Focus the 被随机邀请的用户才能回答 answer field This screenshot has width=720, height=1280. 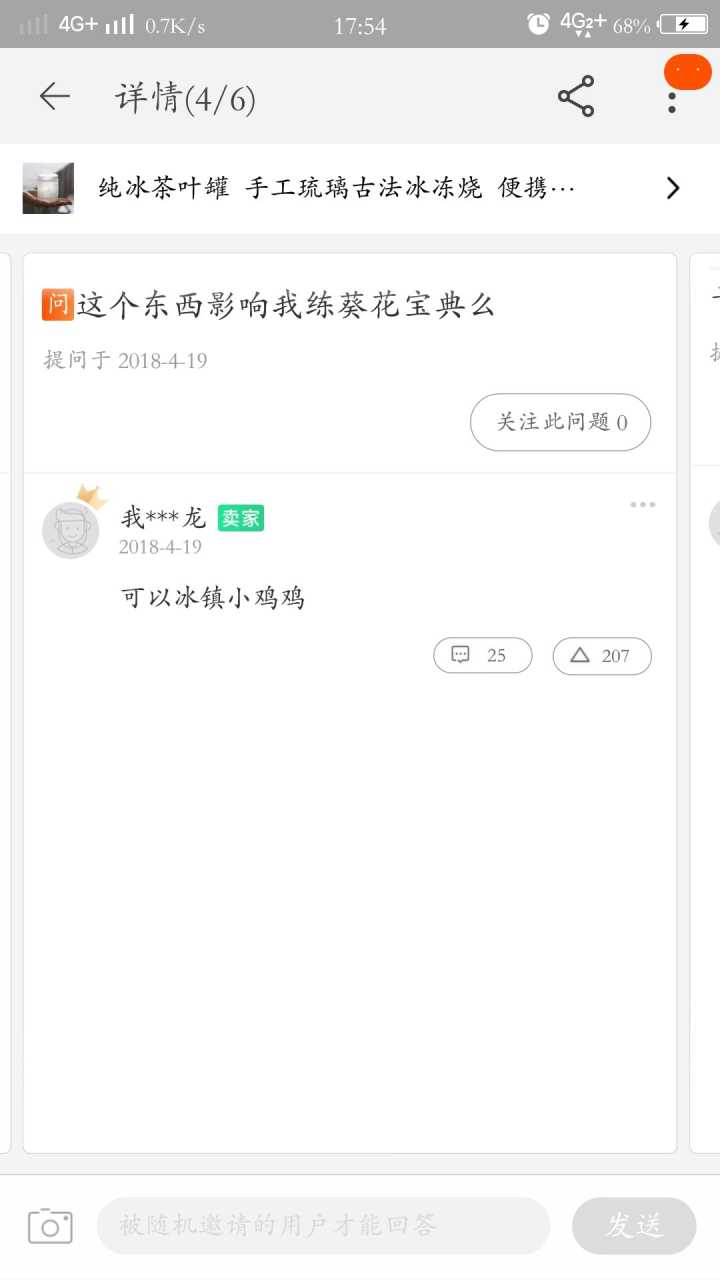click(x=323, y=1226)
